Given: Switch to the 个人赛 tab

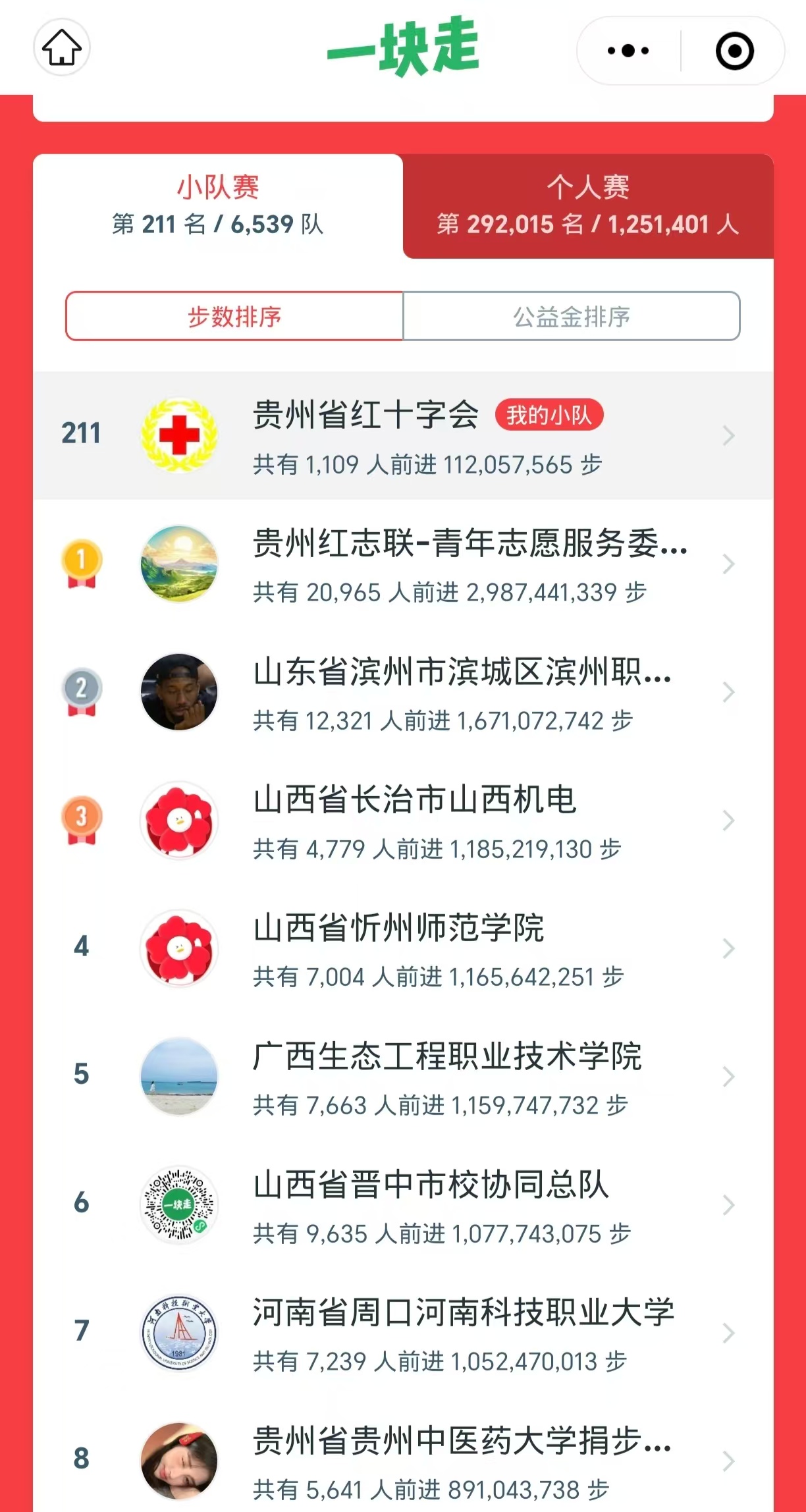Looking at the screenshot, I should tap(587, 206).
